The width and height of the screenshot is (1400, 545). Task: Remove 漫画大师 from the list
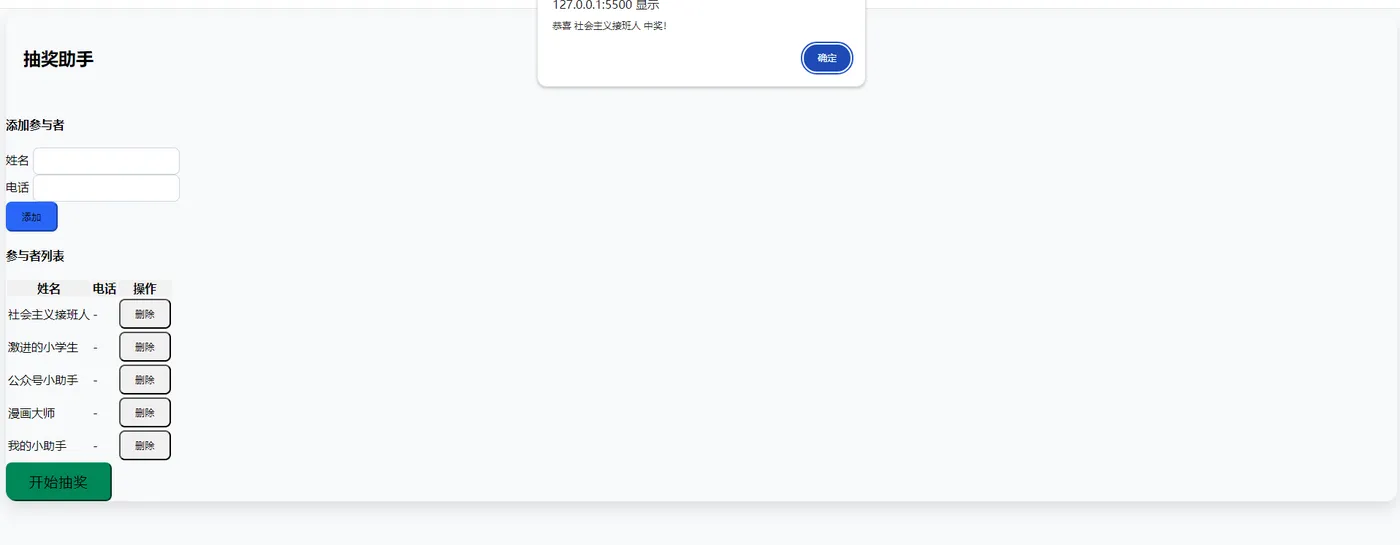click(145, 413)
